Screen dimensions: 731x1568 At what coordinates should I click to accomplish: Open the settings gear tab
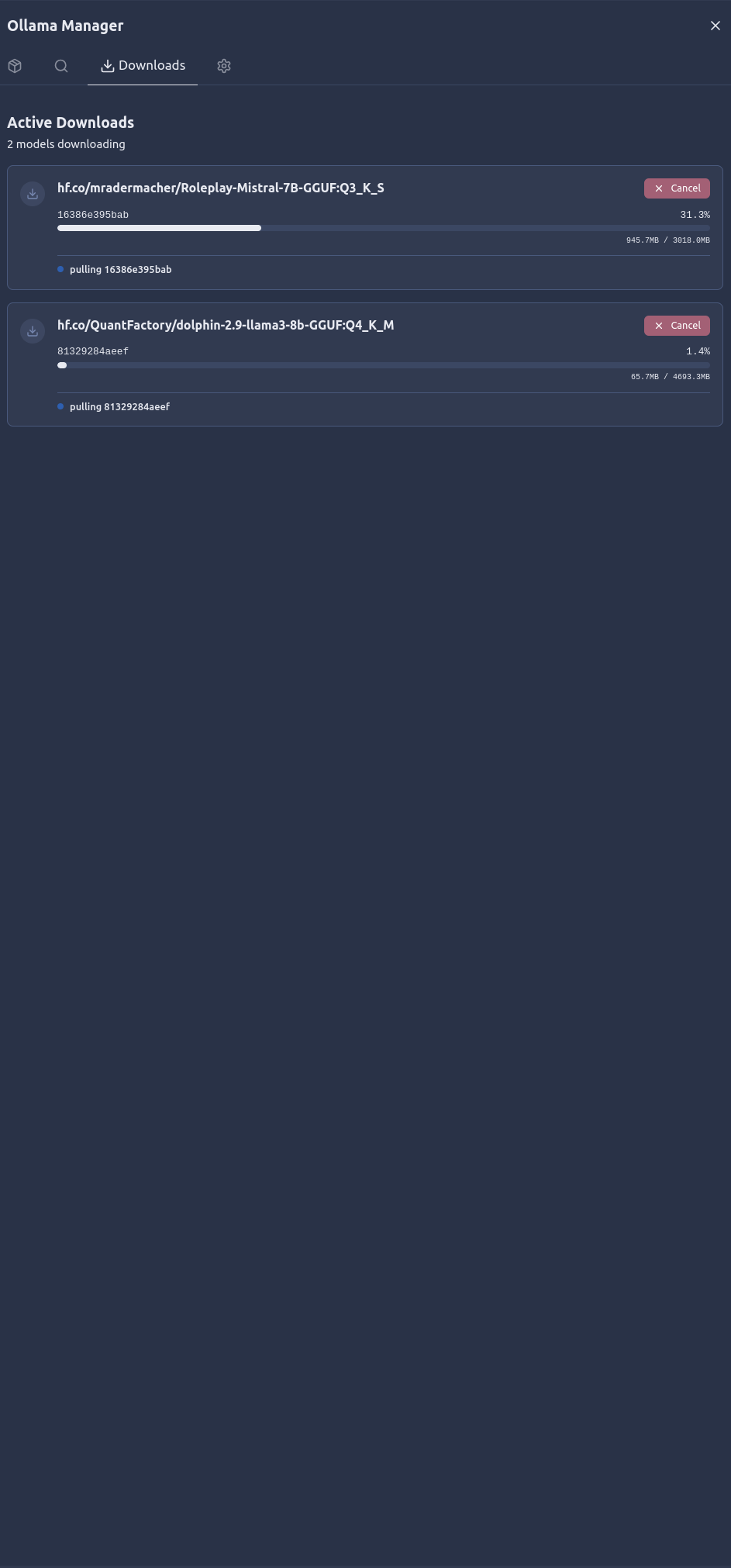click(x=224, y=66)
